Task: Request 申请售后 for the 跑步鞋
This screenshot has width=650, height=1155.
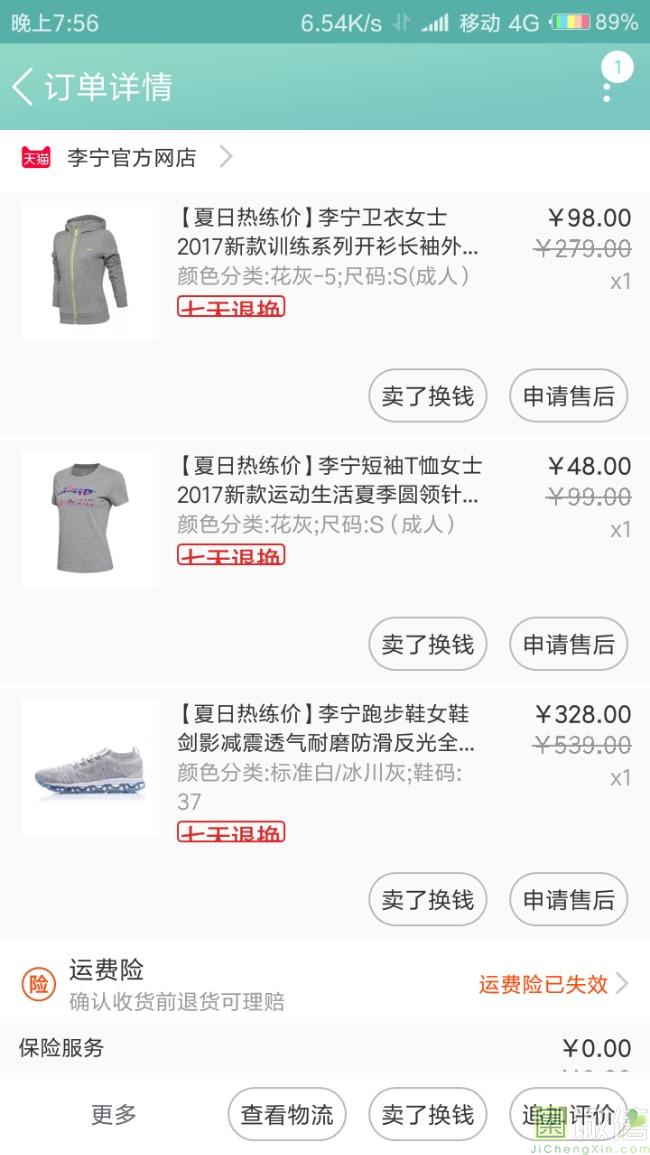Action: 568,899
